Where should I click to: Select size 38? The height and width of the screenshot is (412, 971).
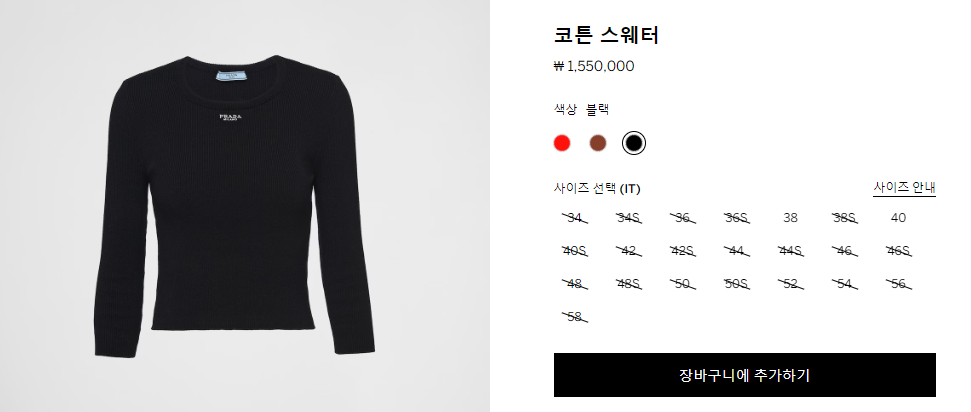[x=790, y=217]
